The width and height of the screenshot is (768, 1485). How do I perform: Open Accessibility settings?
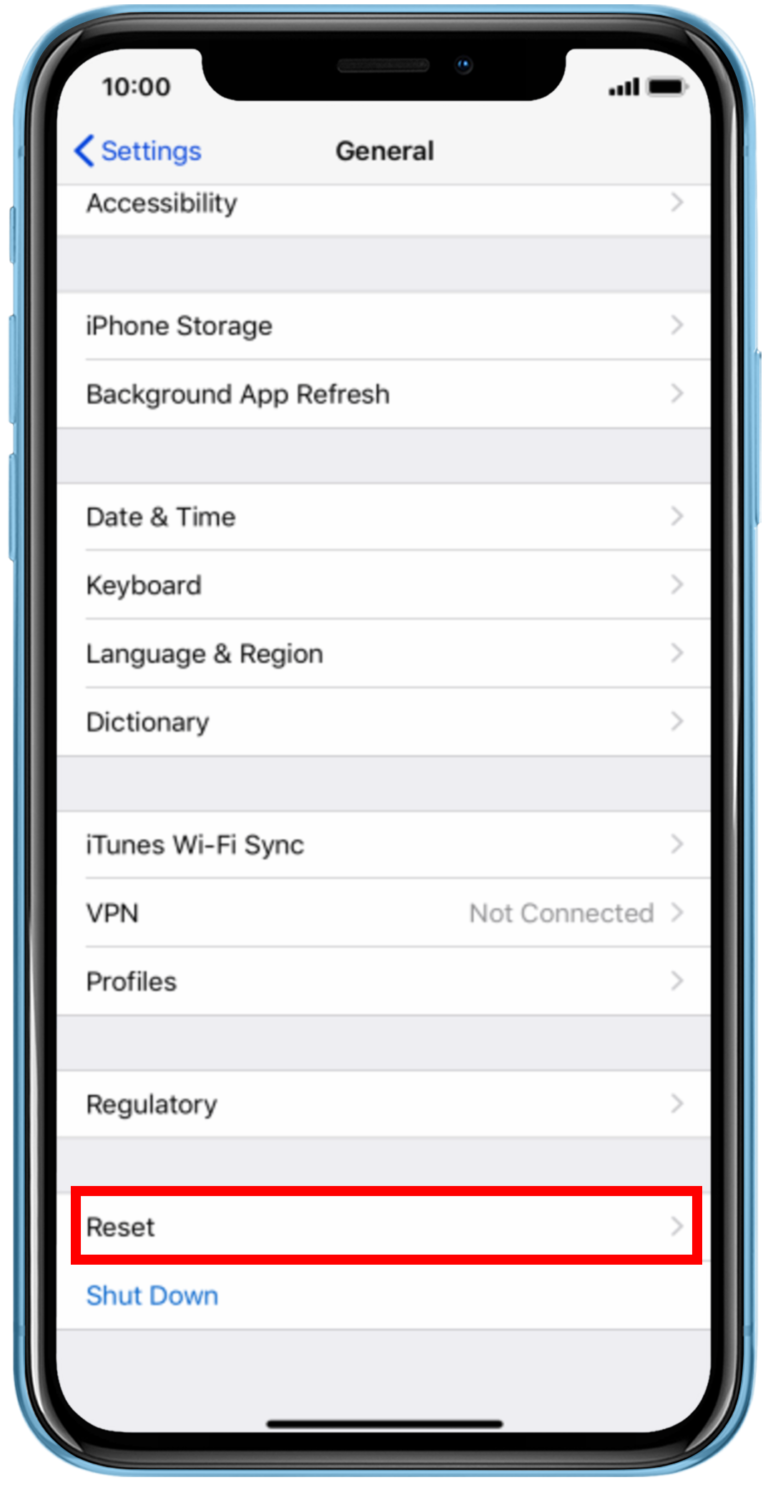[383, 204]
